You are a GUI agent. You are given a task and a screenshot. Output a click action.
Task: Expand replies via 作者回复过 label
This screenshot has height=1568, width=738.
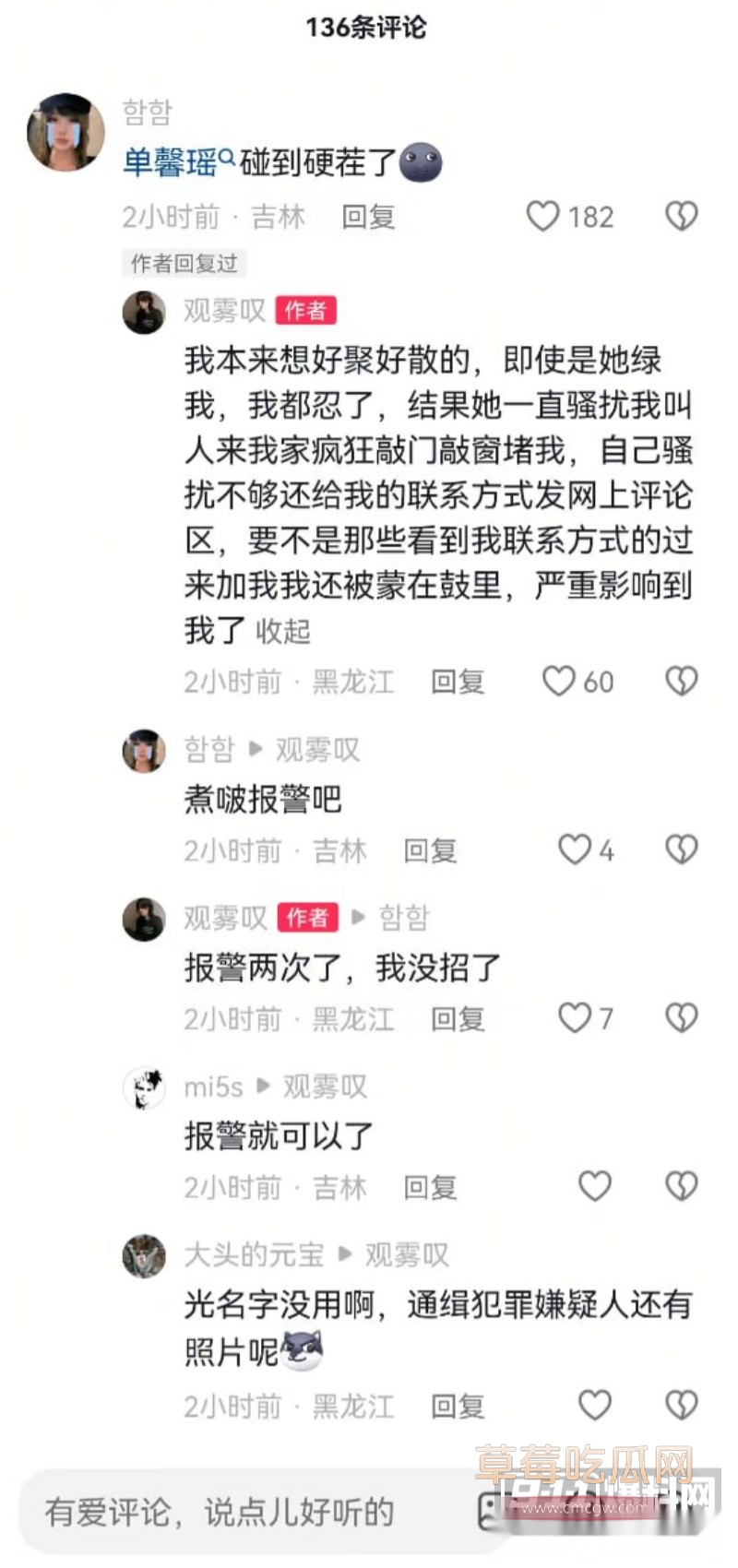coord(183,264)
